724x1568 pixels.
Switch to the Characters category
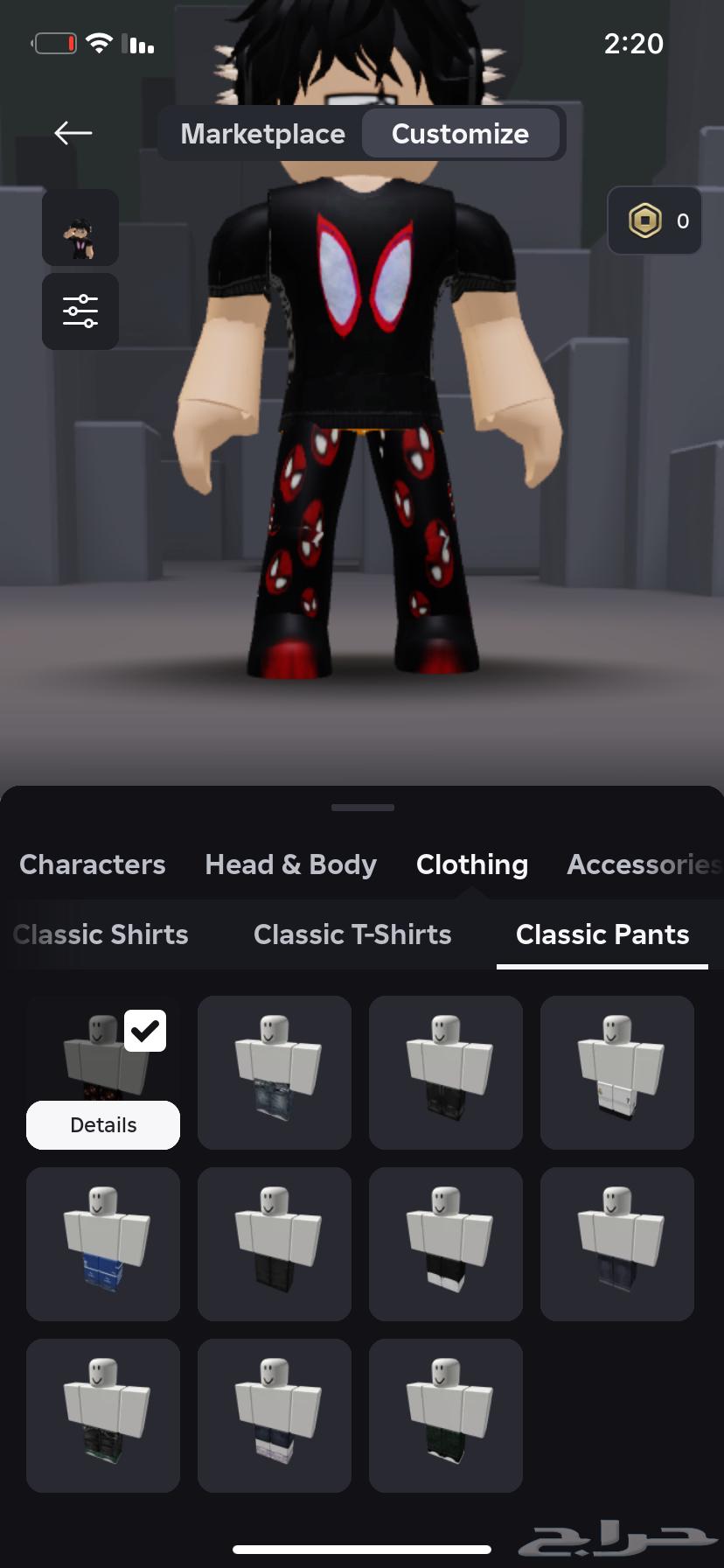pos(93,864)
